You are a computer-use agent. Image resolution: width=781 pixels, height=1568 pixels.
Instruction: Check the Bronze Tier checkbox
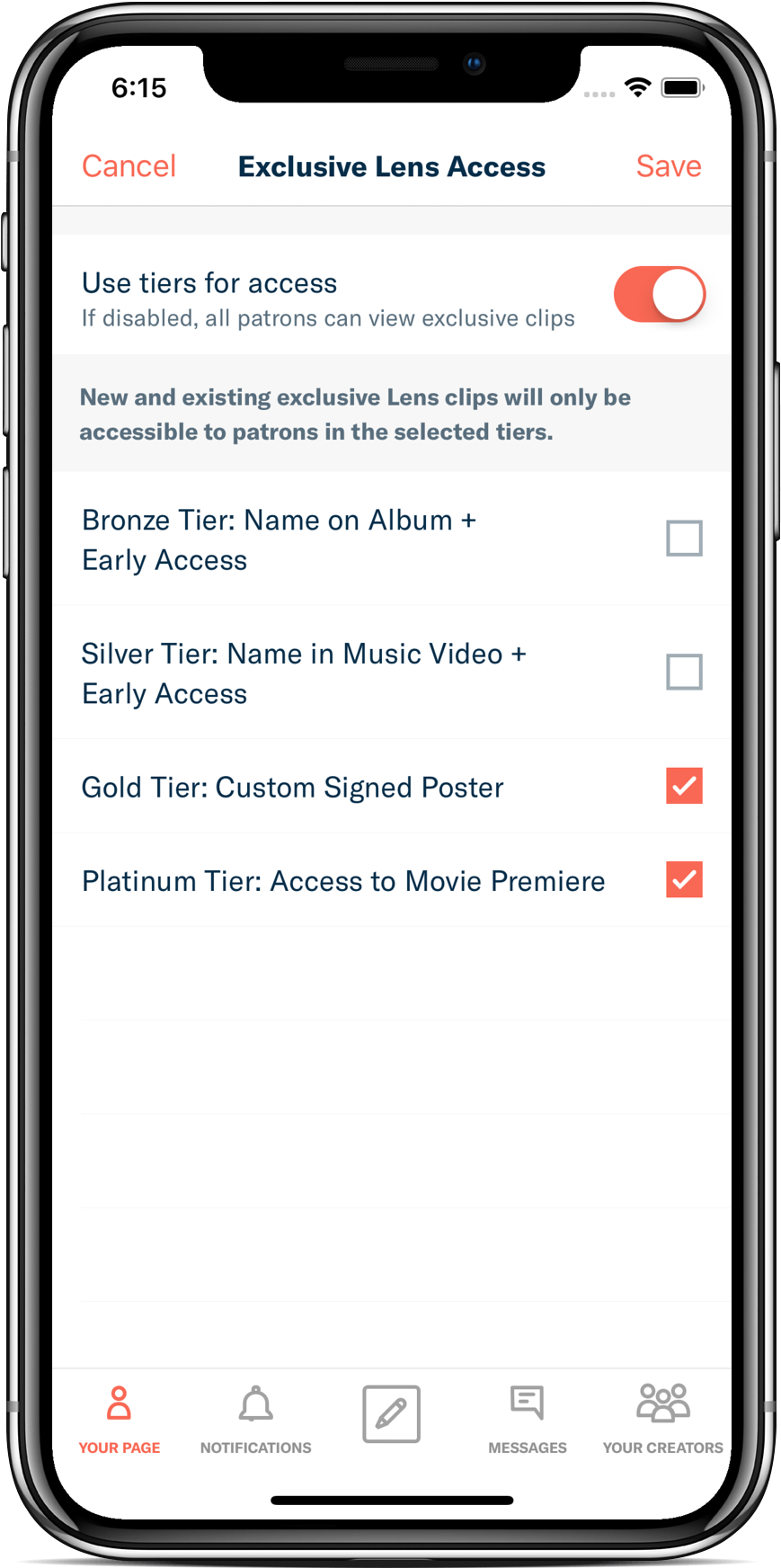[x=684, y=539]
